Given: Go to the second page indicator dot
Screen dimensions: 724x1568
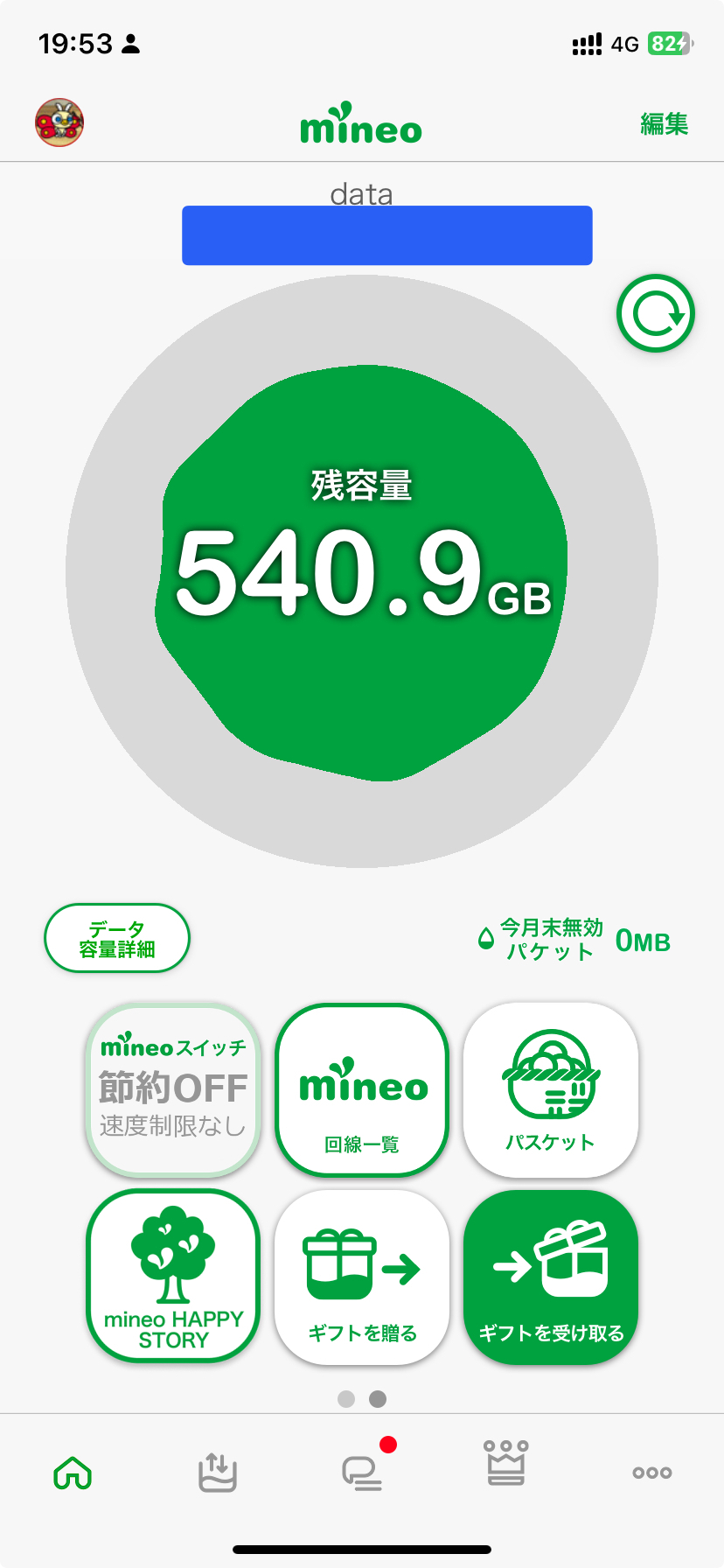Looking at the screenshot, I should tap(378, 1399).
